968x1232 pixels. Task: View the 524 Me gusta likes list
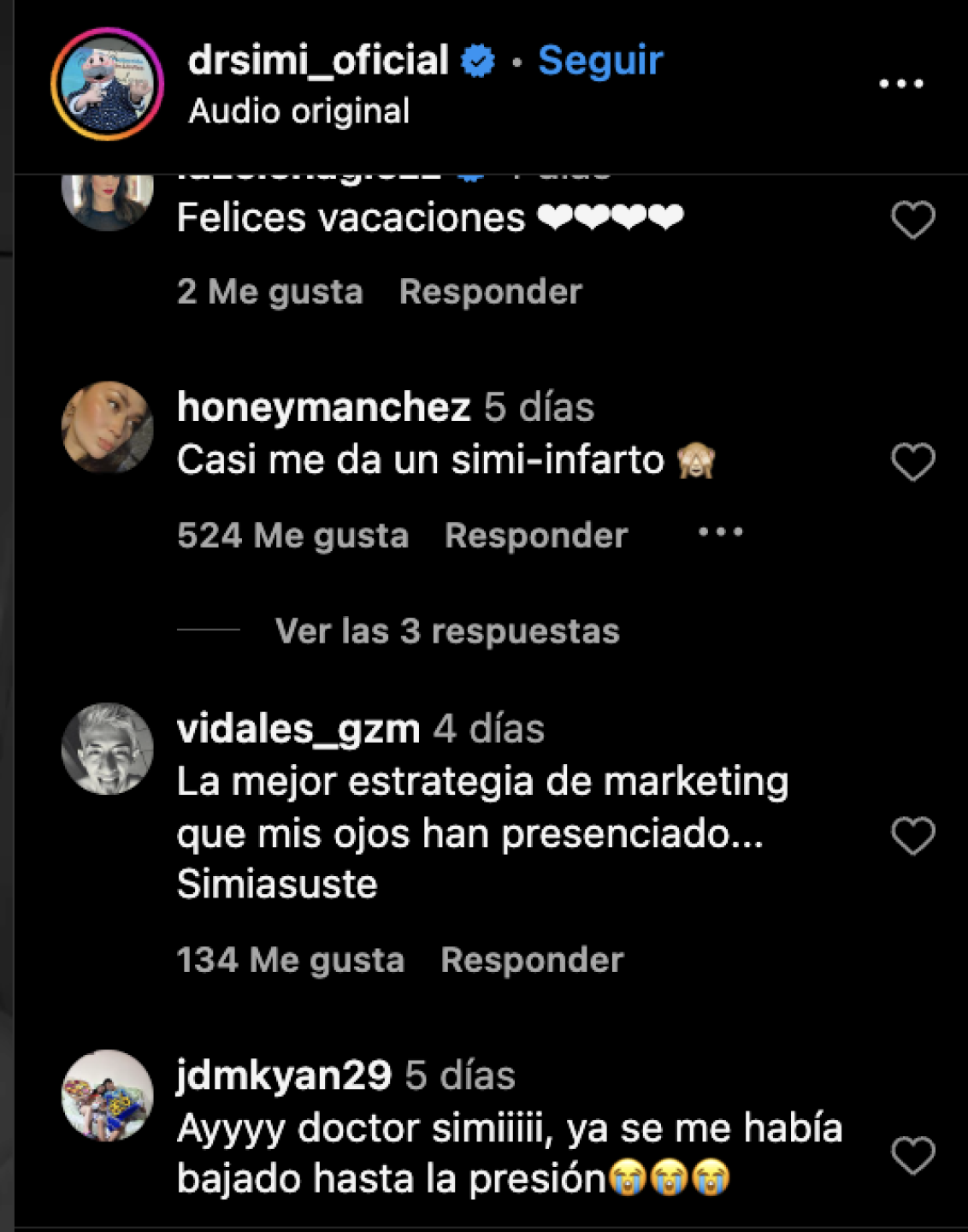[292, 536]
